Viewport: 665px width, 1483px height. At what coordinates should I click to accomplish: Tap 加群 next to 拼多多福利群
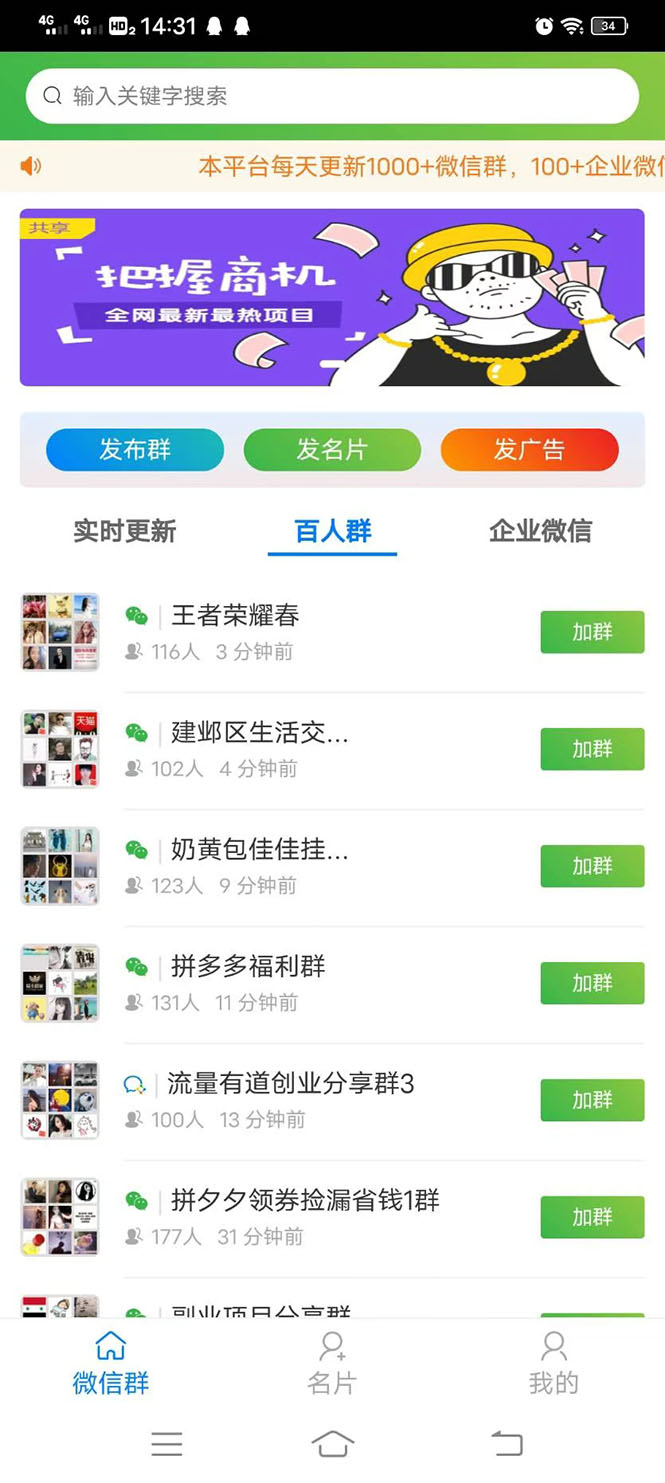coord(592,983)
